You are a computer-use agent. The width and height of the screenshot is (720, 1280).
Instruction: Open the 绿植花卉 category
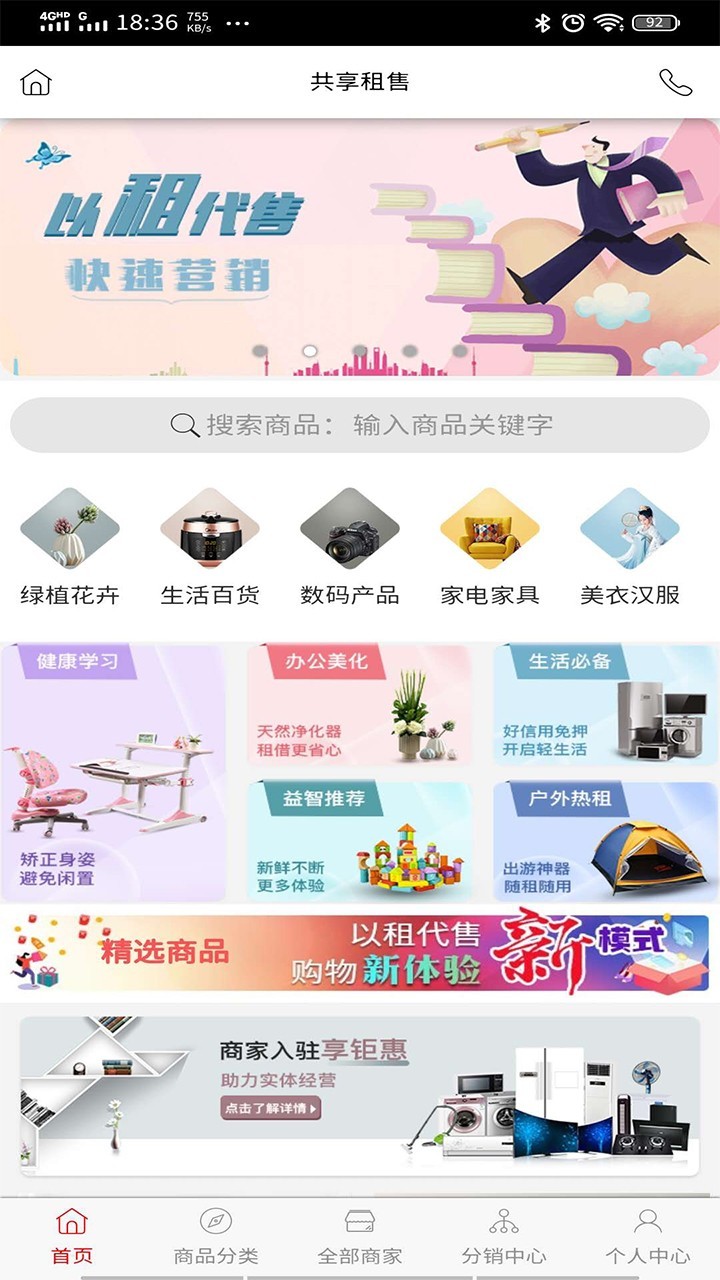click(x=70, y=548)
